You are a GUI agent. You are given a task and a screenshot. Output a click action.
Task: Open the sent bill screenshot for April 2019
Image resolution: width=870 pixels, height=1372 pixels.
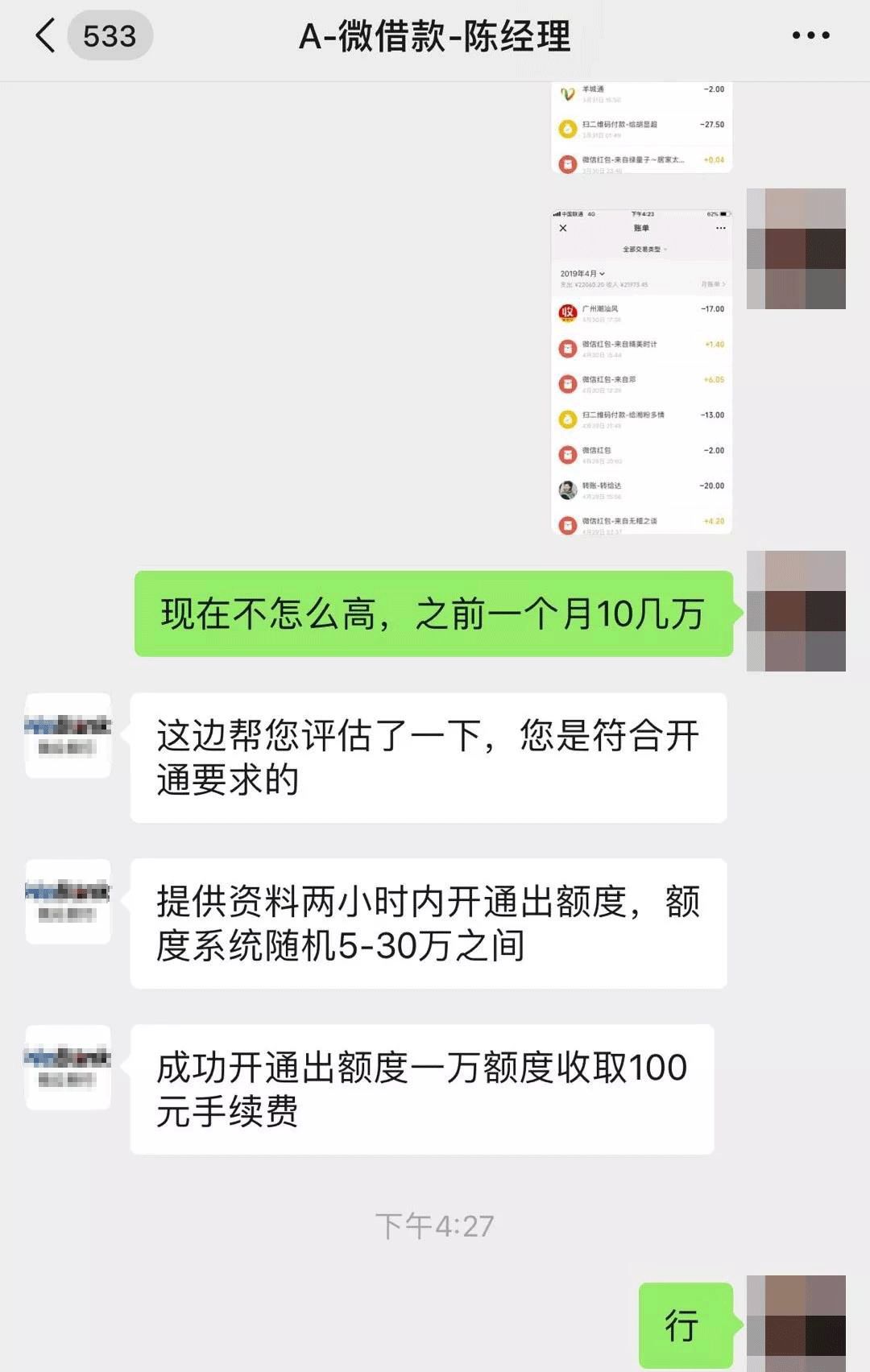click(x=641, y=370)
